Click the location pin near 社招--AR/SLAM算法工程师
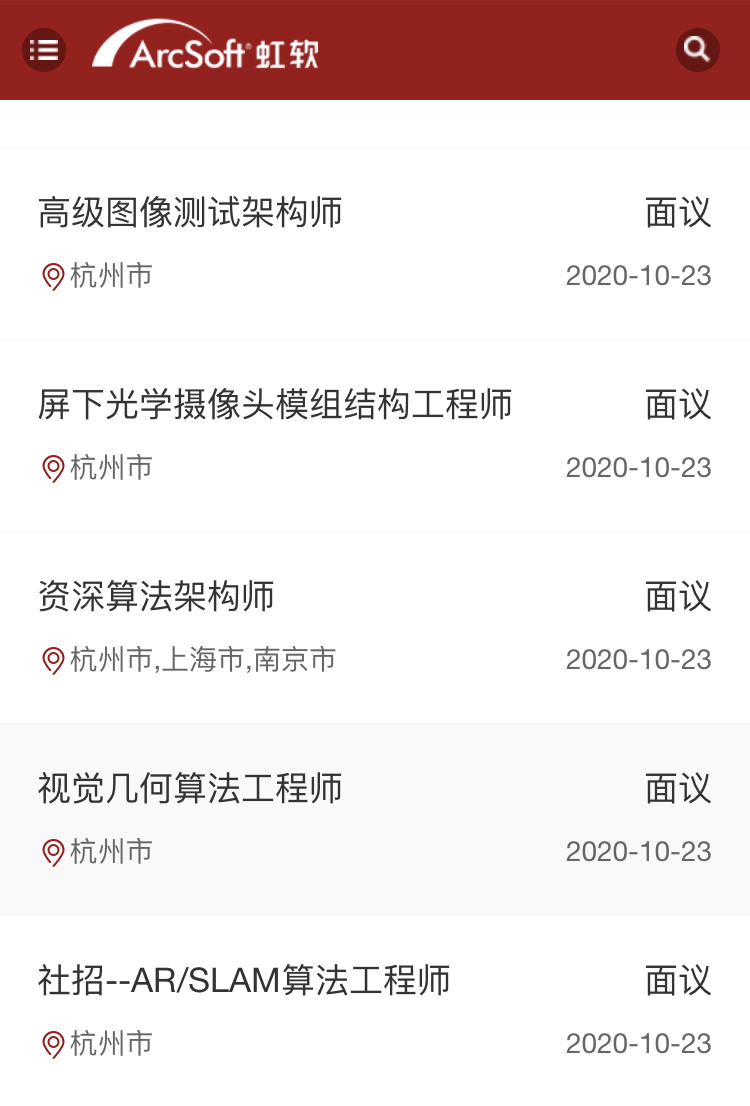Viewport: 750px width, 1106px height. pyautogui.click(x=51, y=1044)
